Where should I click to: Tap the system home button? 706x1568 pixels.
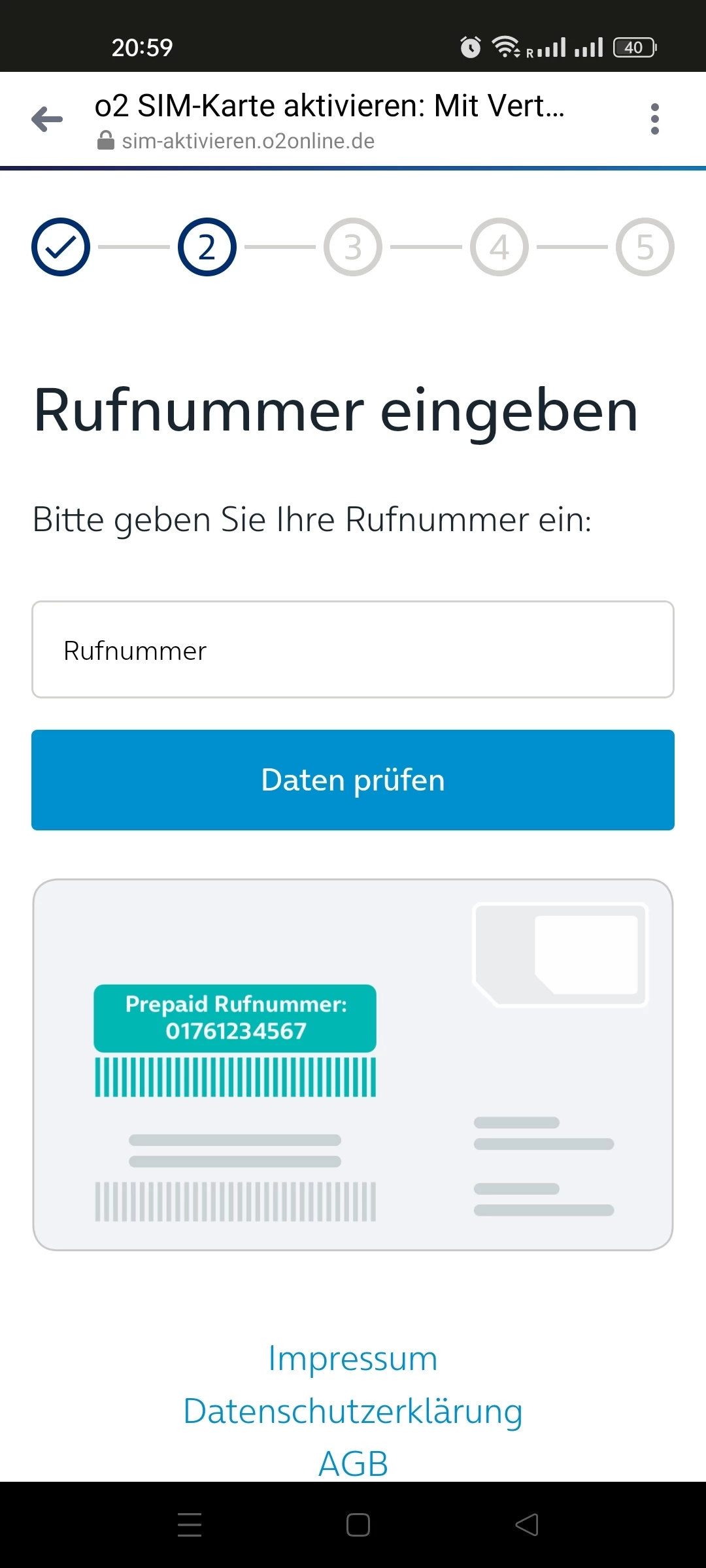[x=358, y=1525]
